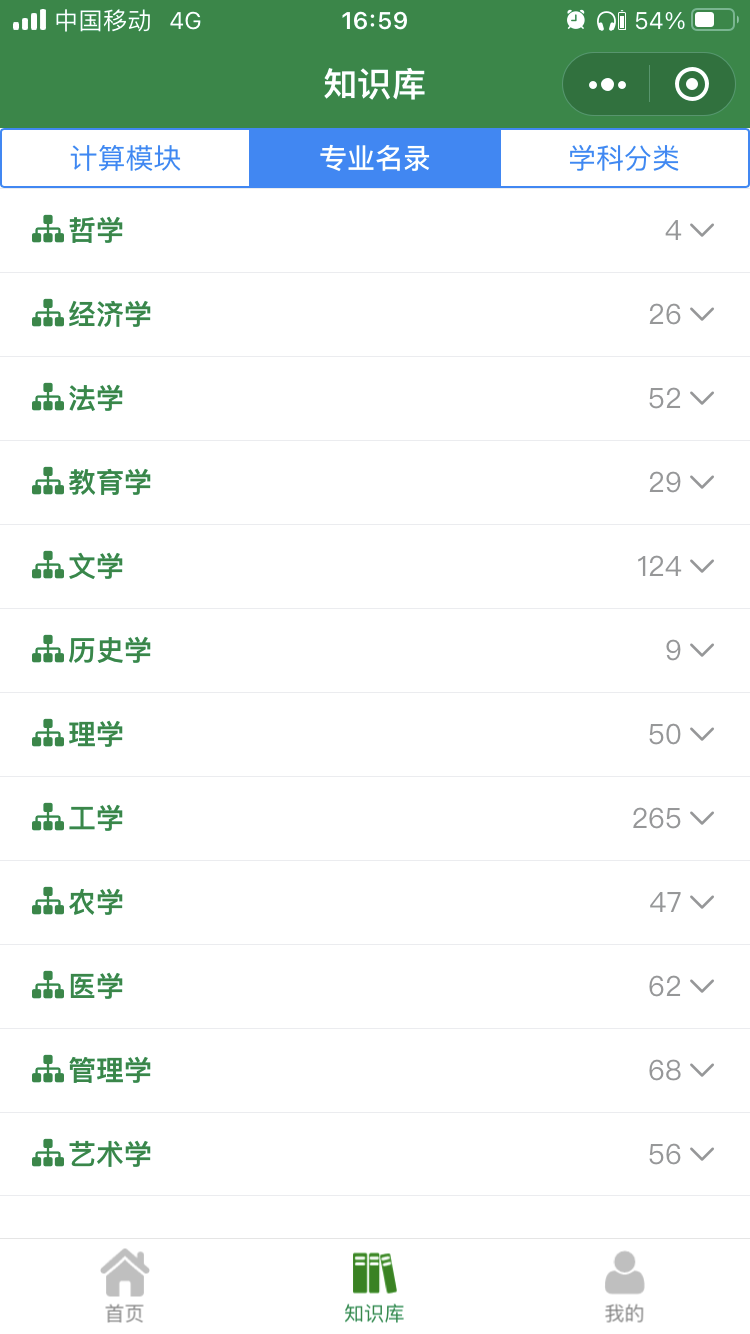750x1334 pixels.
Task: Select the 专业名录 tab
Action: click(x=375, y=158)
